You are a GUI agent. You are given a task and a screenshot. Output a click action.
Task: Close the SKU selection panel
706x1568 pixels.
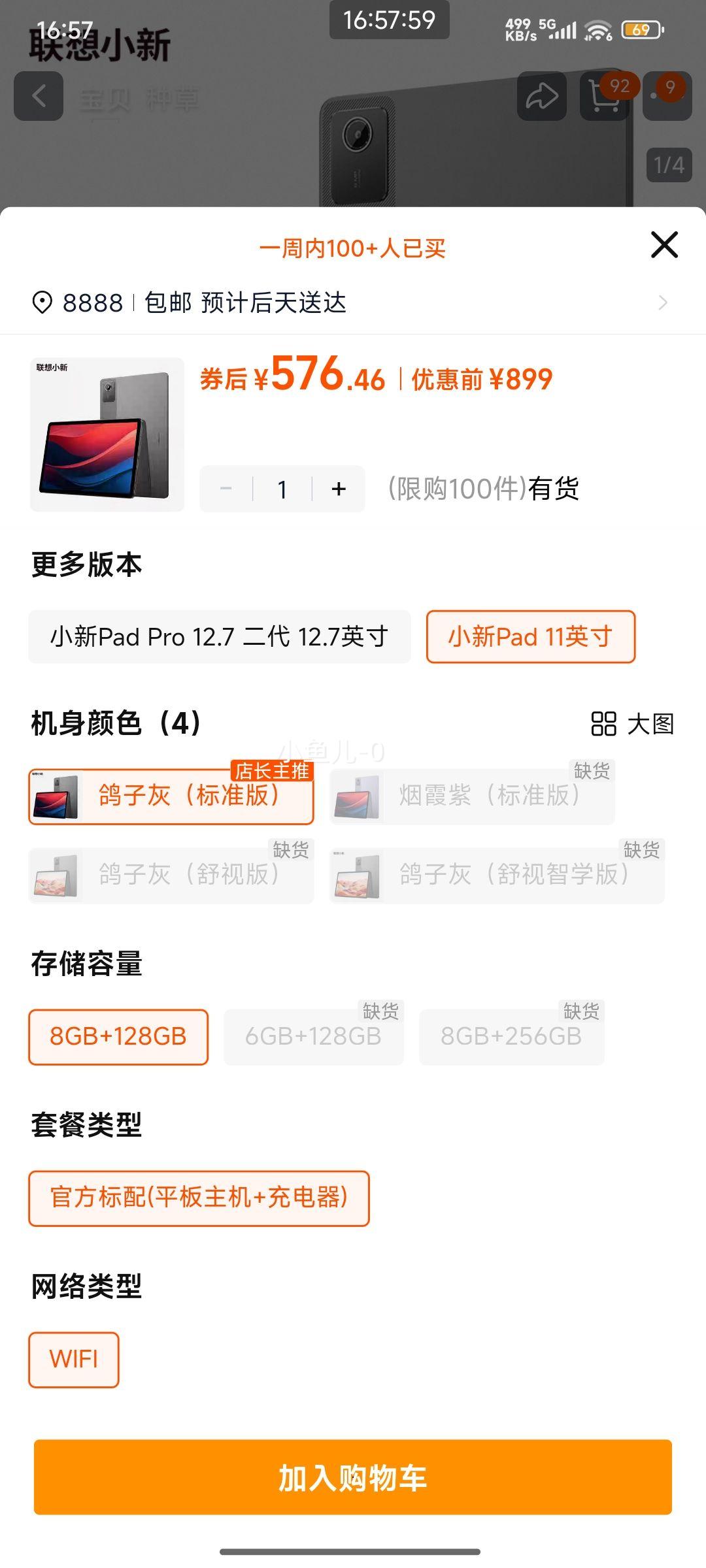(664, 246)
